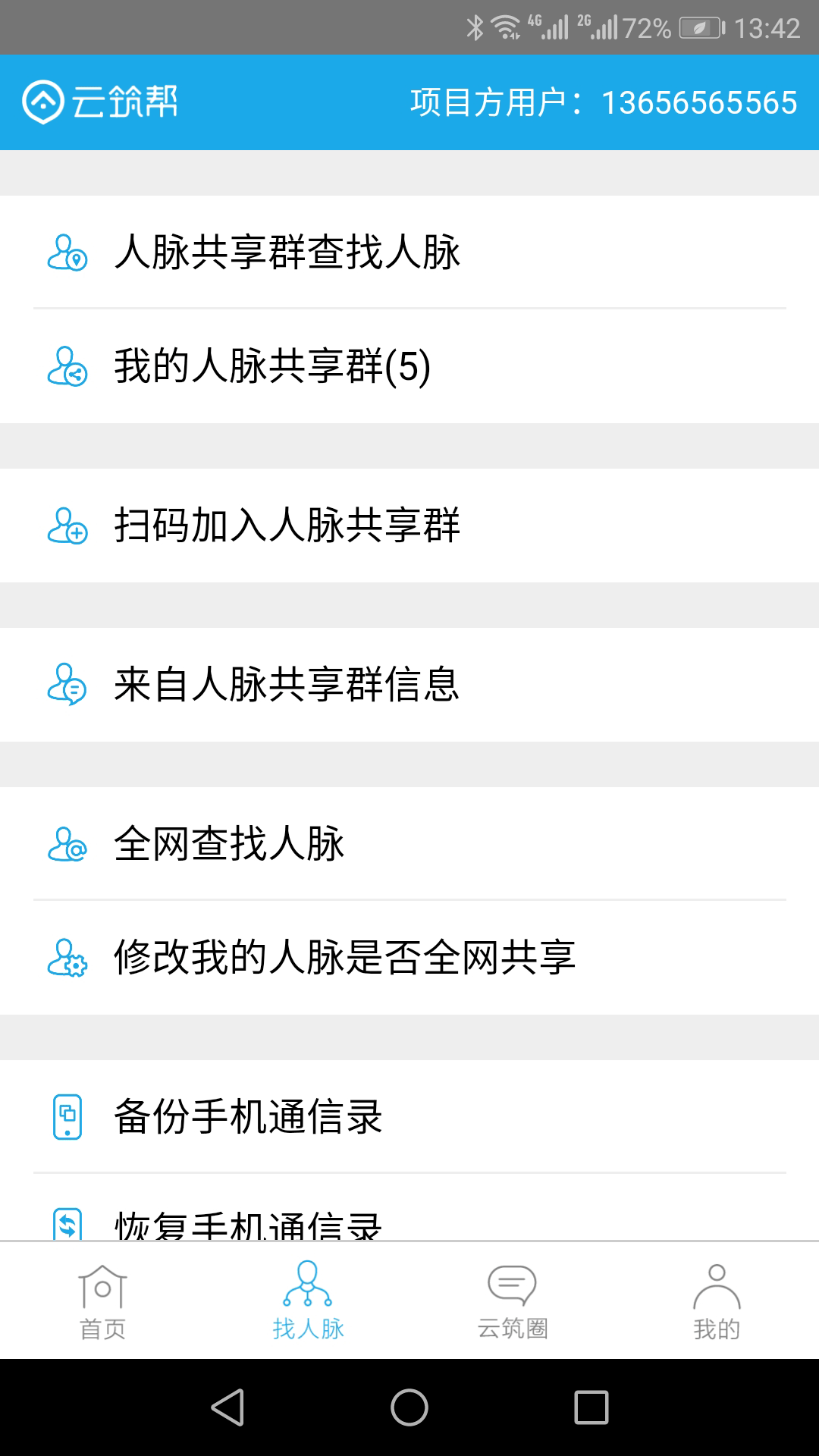819x1456 pixels.
Task: Tap the restore icon next to 恢复手机通信录
Action: 67,1228
